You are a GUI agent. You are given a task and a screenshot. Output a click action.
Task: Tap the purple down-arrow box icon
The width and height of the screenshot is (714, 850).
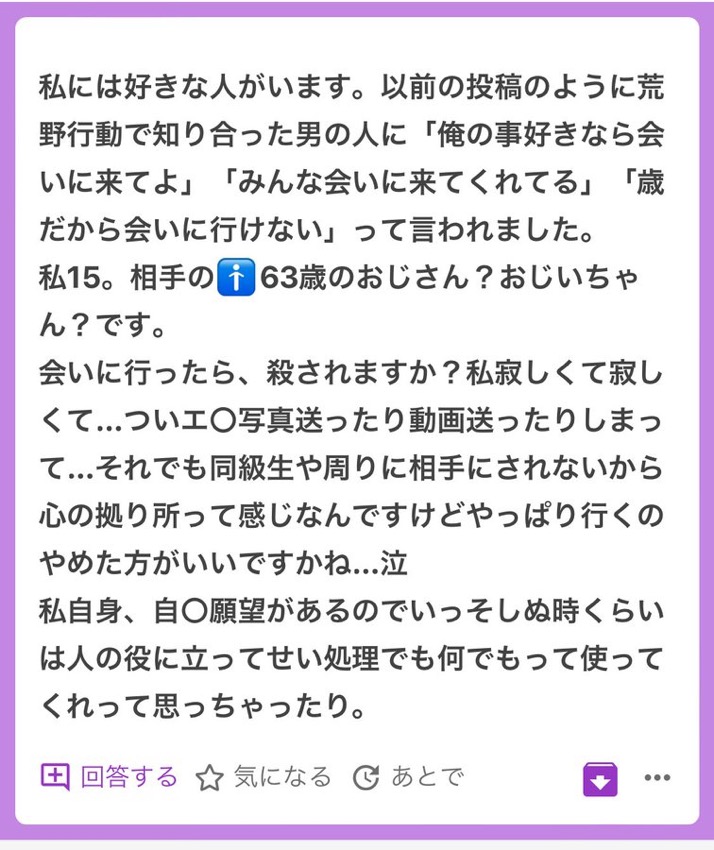click(x=600, y=779)
